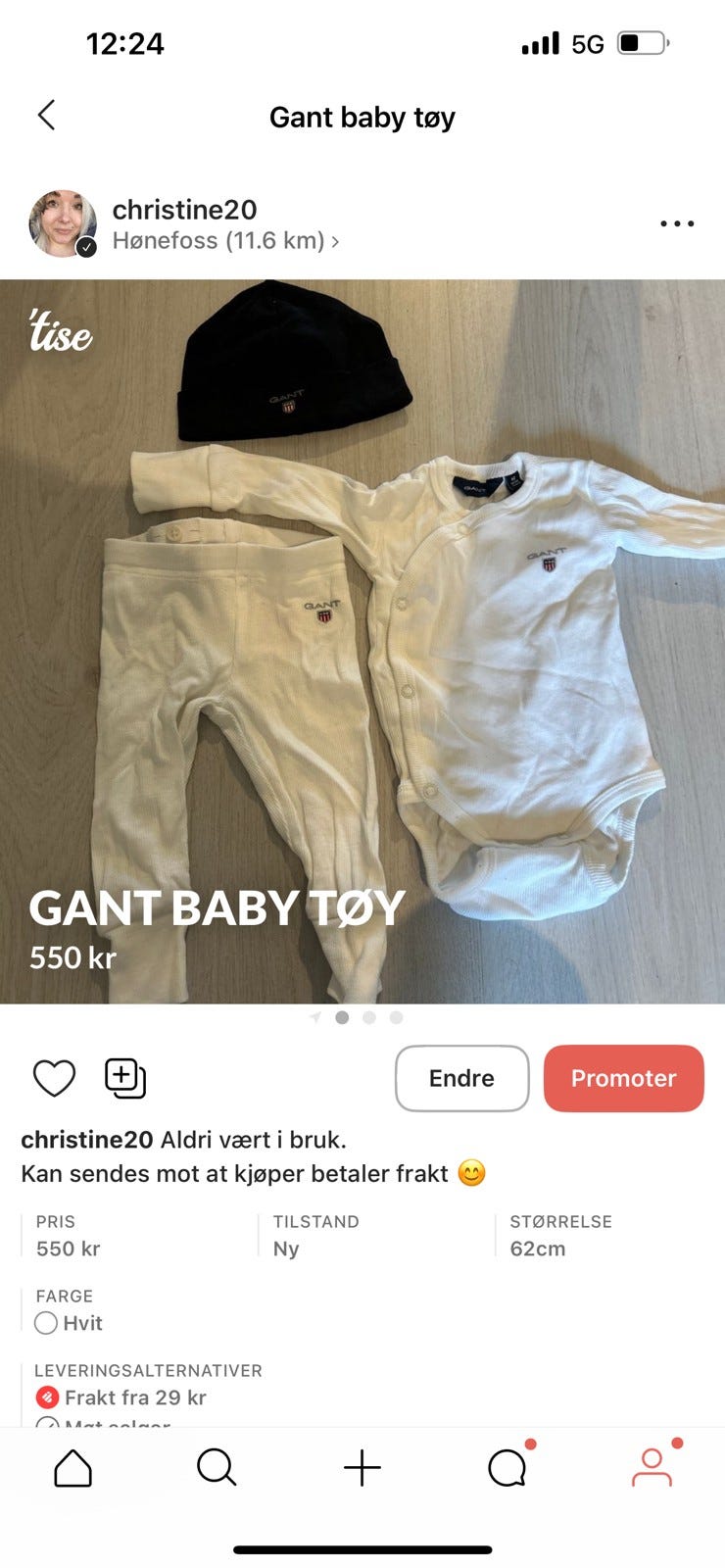Screen dimensions: 725x1568
Task: Go back using the chevron arrow
Action: [x=46, y=115]
